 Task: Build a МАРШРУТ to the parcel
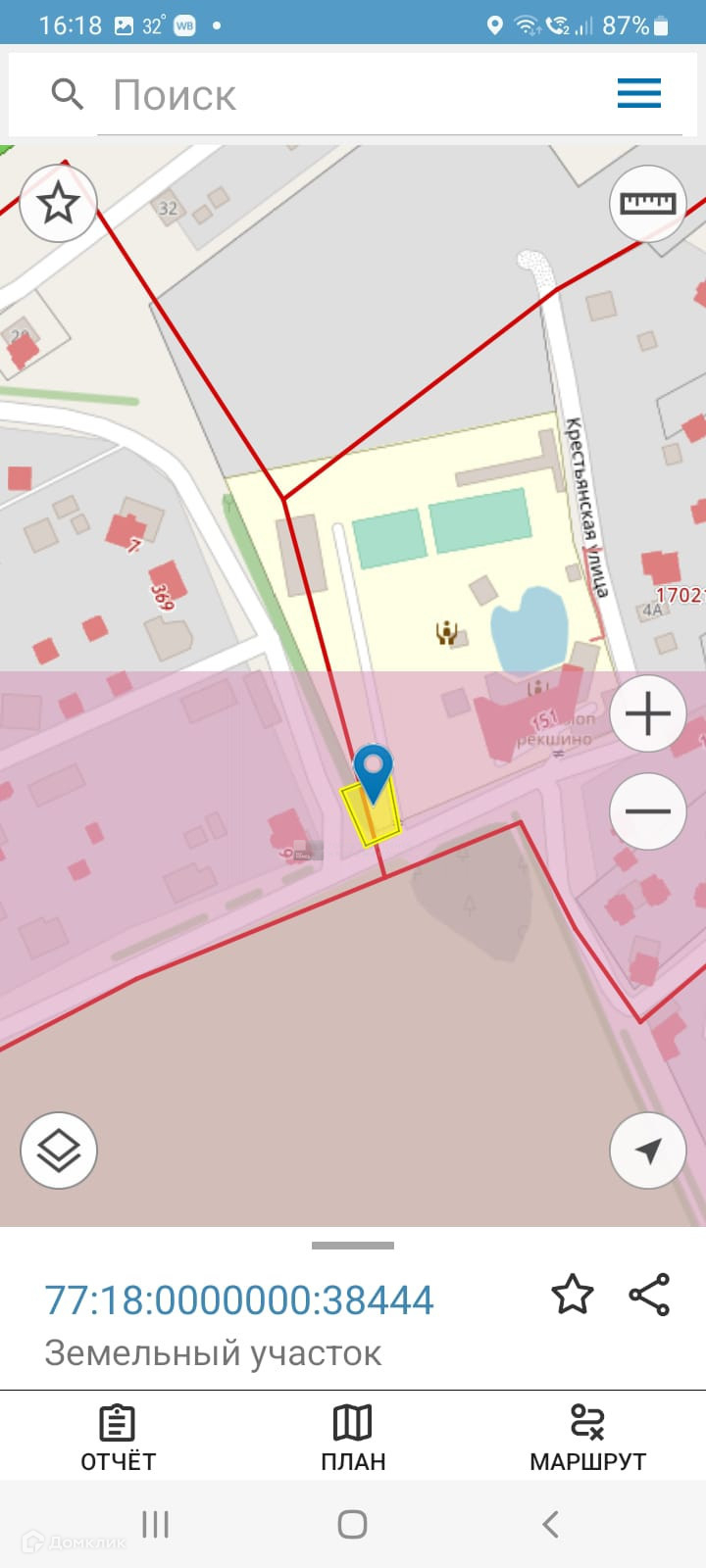587,1438
